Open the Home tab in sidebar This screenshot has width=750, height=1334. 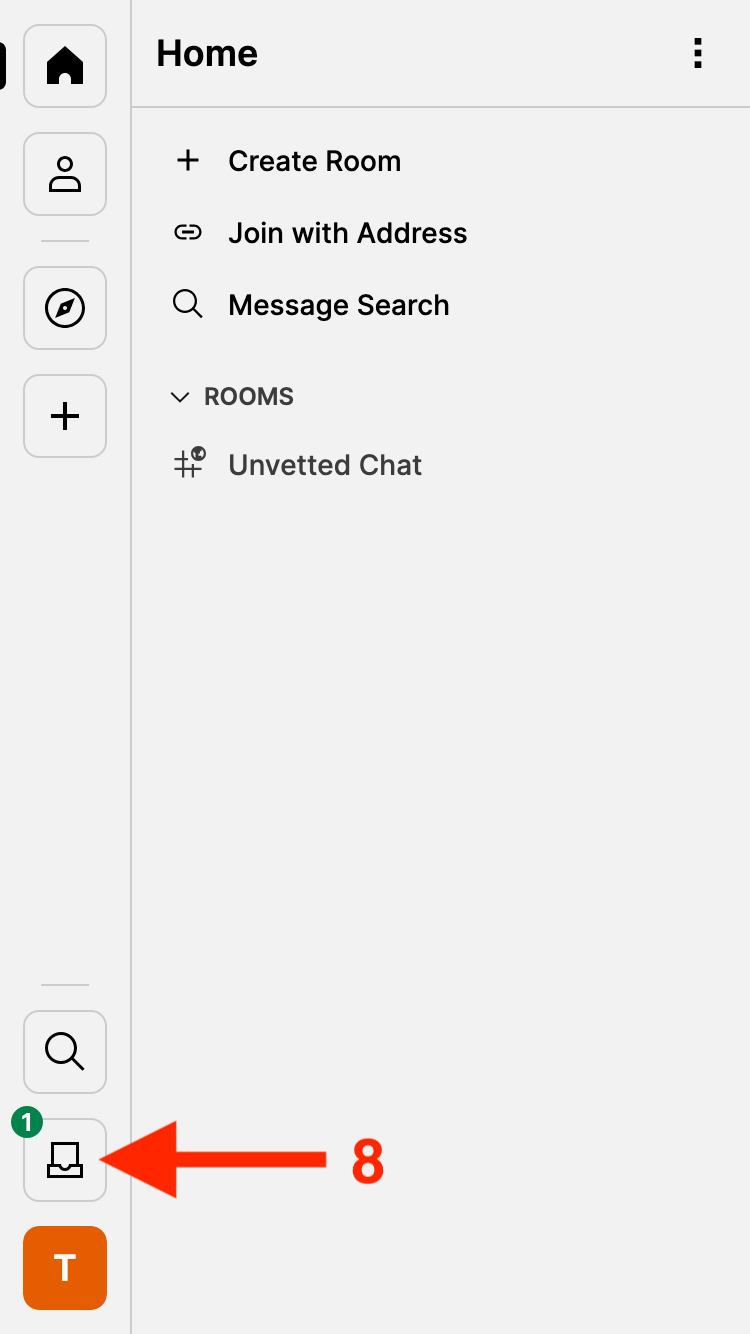(65, 66)
